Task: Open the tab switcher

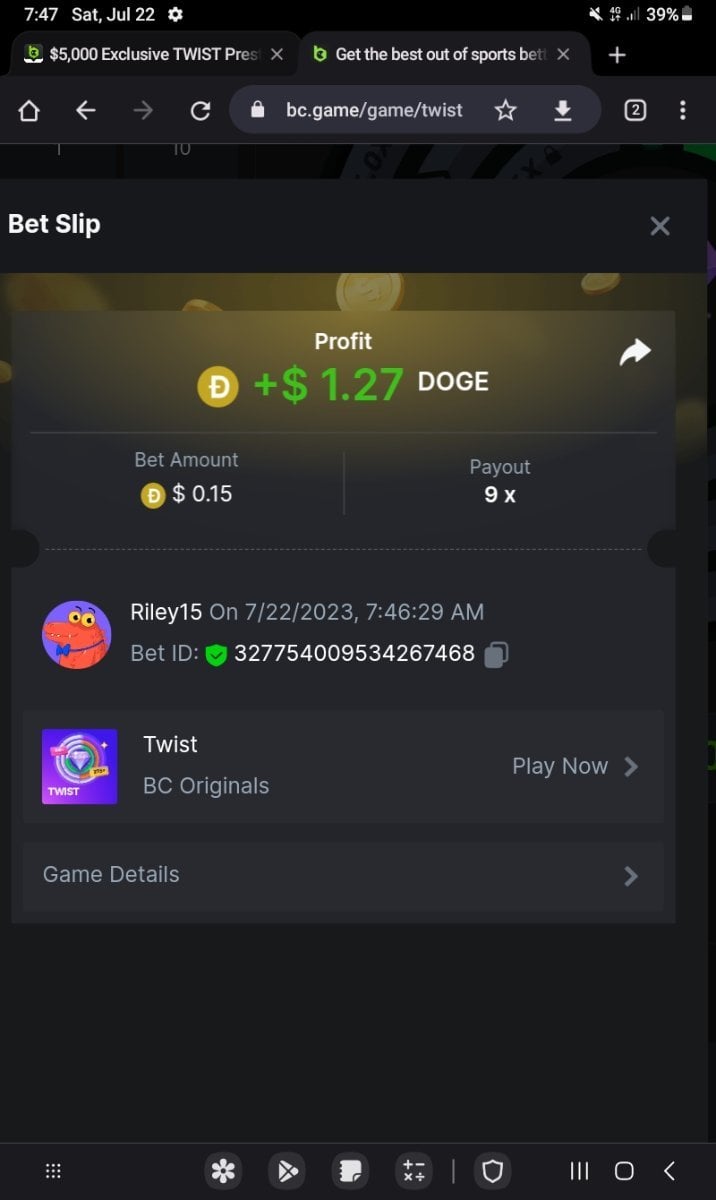Action: [635, 110]
